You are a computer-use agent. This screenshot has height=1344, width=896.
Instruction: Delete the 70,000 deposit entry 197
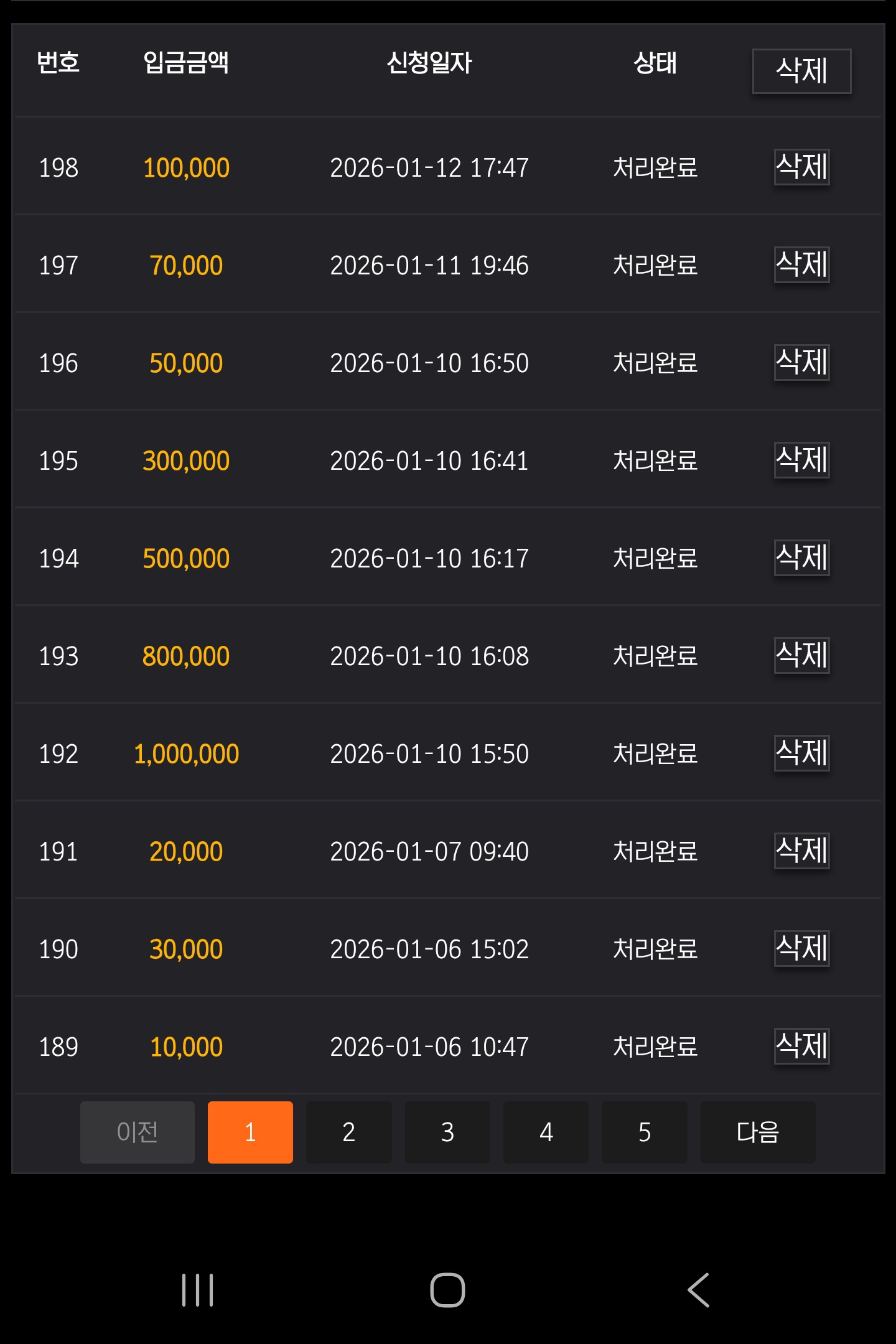801,264
